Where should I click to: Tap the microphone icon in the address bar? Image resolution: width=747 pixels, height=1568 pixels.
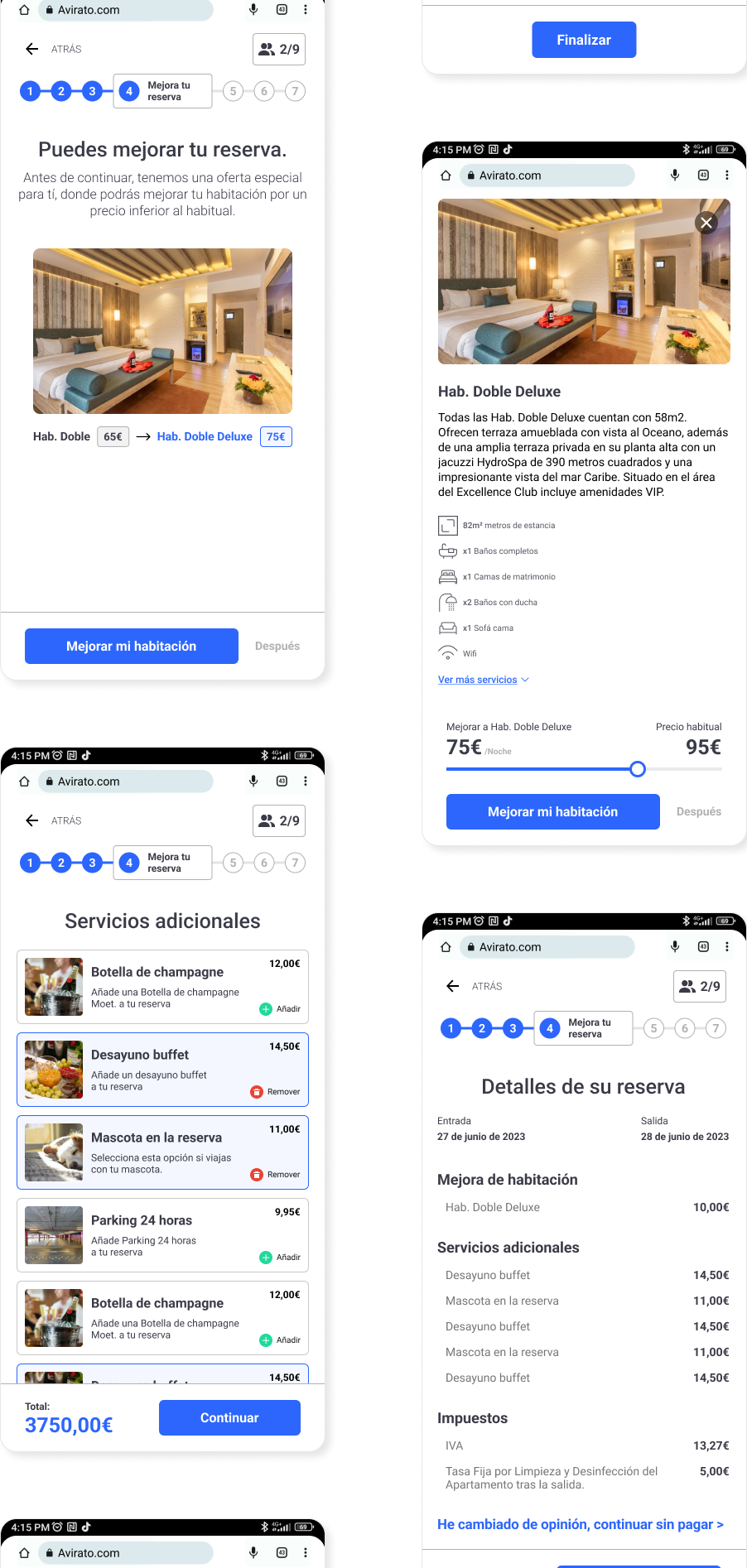(253, 10)
